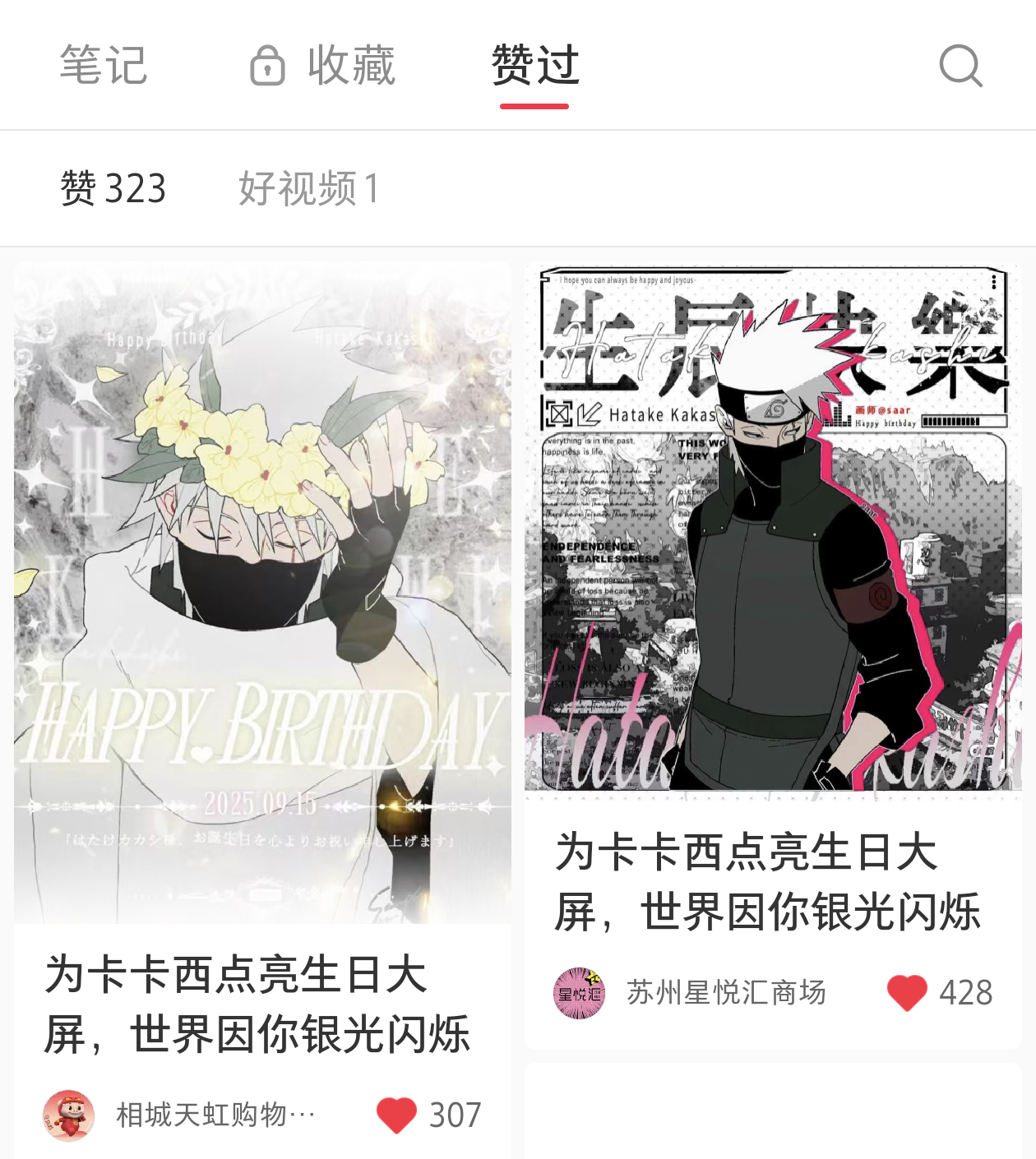This screenshot has width=1036, height=1159.
Task: Select the 赞过 tab
Action: tap(535, 66)
